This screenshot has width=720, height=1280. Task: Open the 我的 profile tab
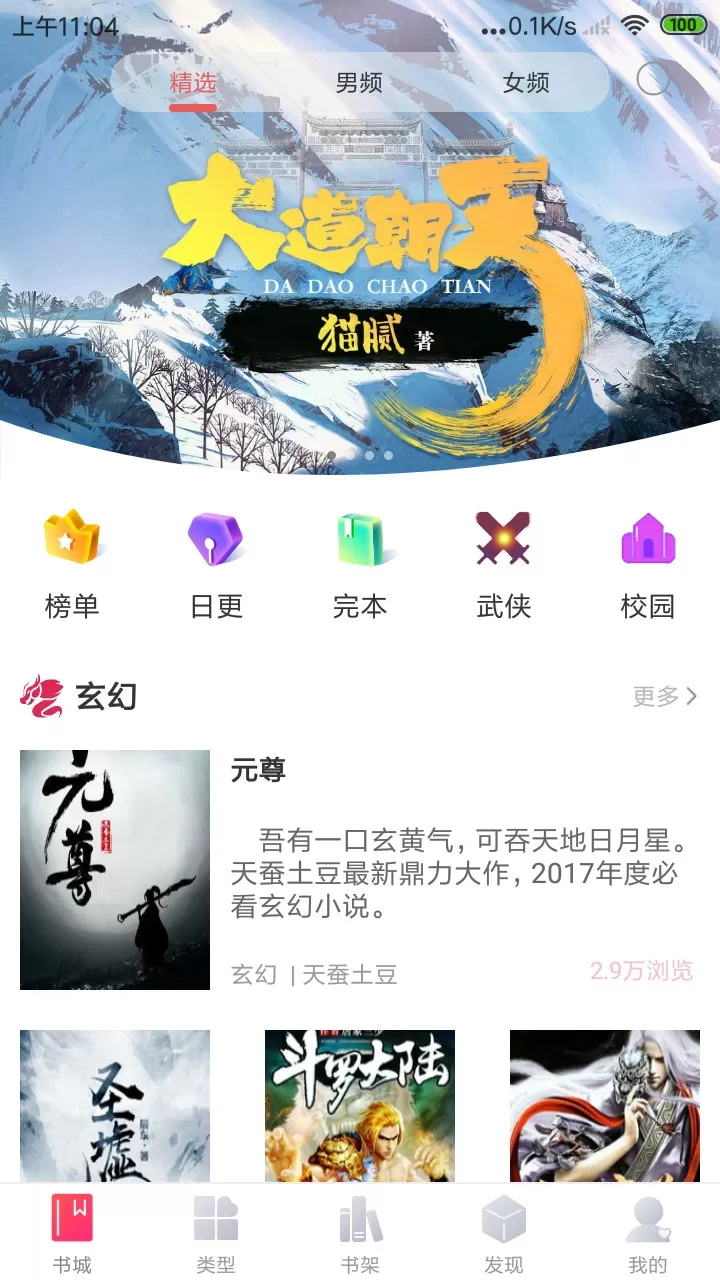[648, 1235]
